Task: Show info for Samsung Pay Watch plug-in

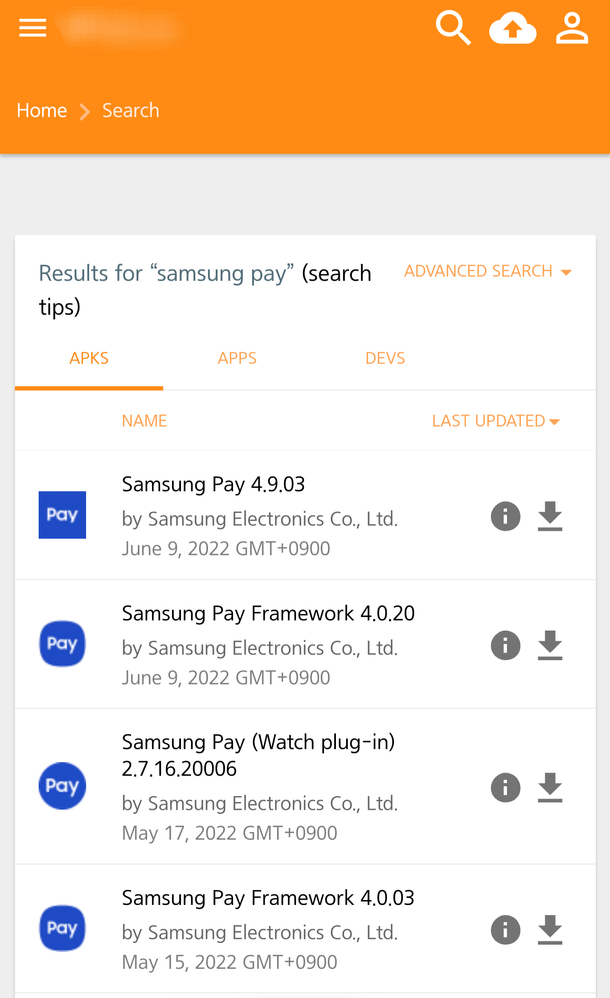Action: tap(506, 788)
